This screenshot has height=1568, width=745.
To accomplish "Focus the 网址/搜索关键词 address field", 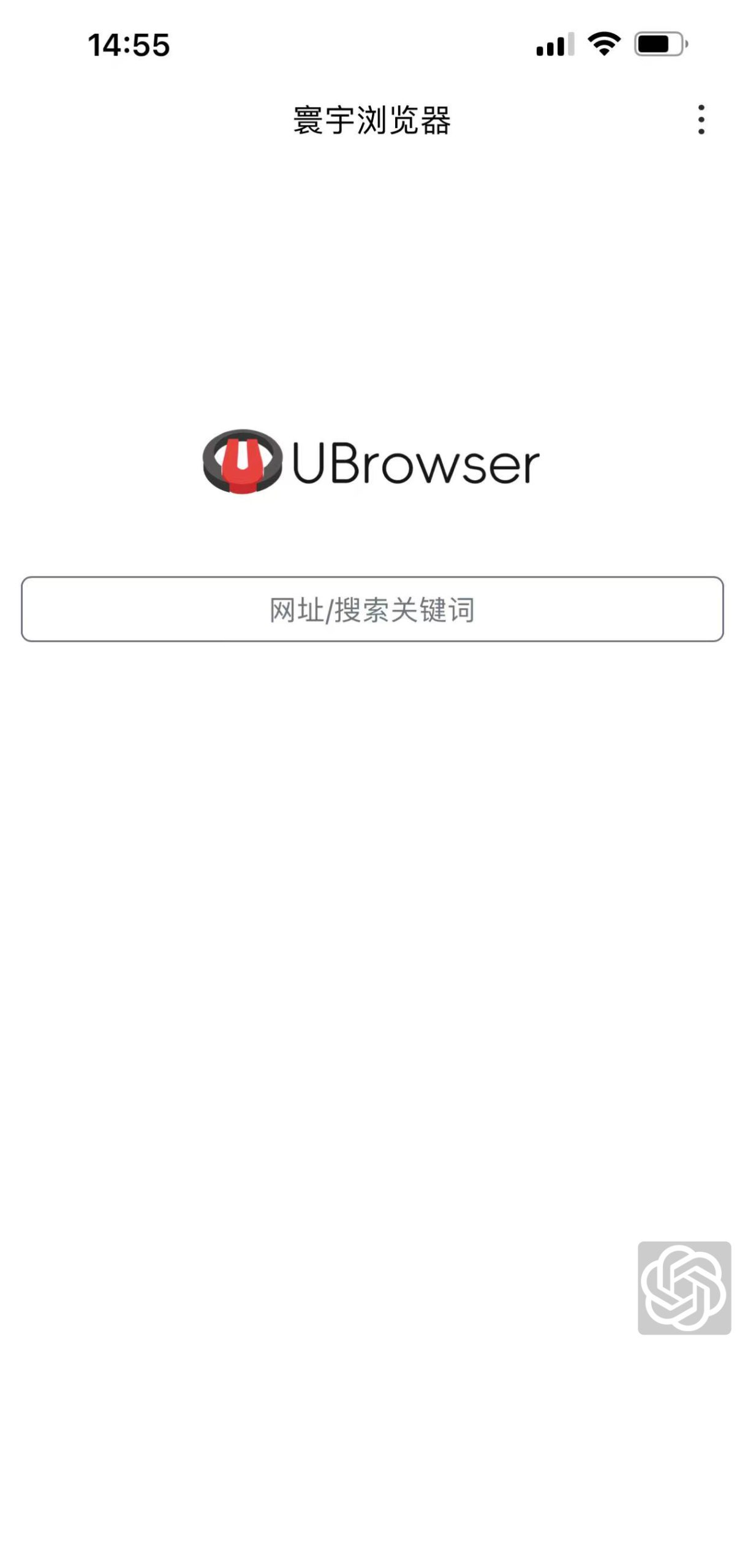I will coord(372,609).
